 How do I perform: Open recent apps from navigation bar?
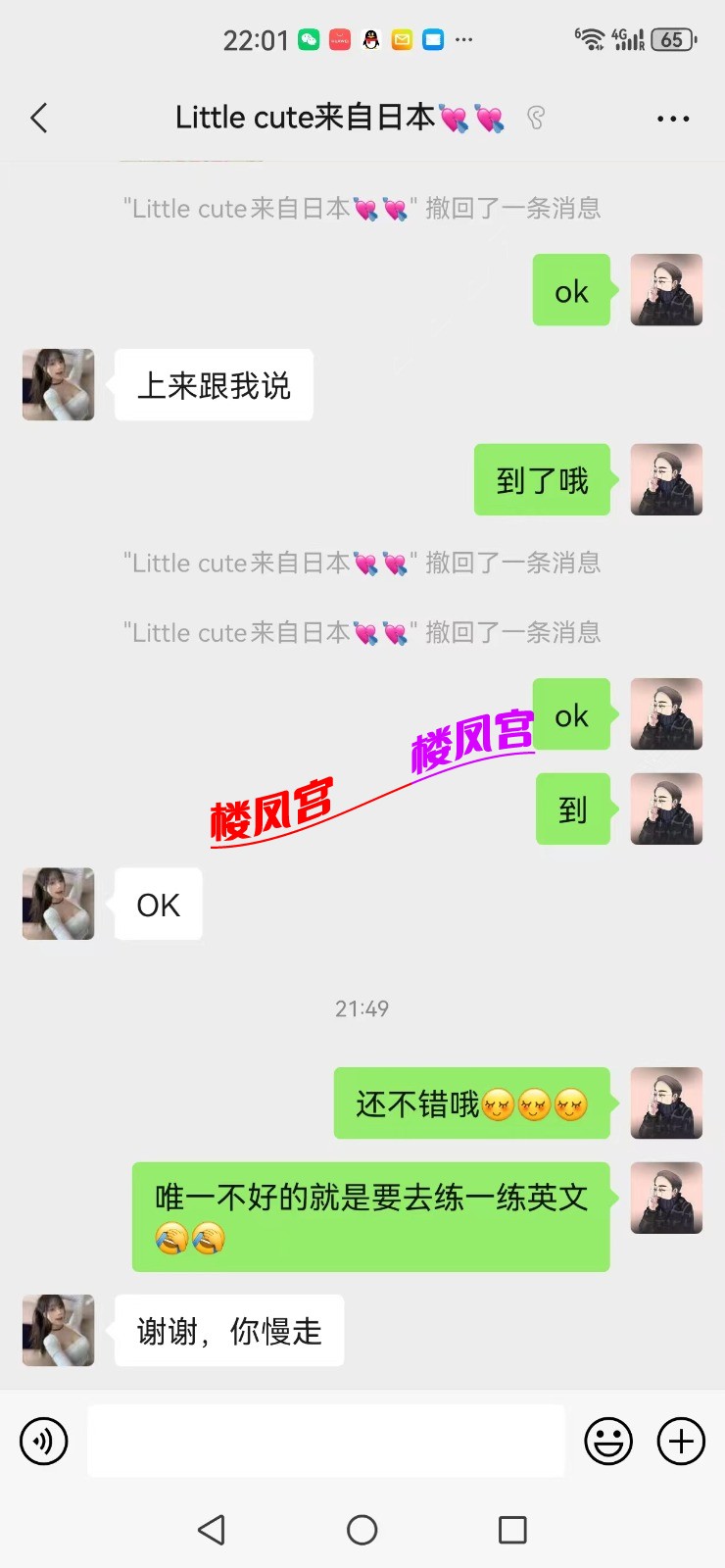512,1530
